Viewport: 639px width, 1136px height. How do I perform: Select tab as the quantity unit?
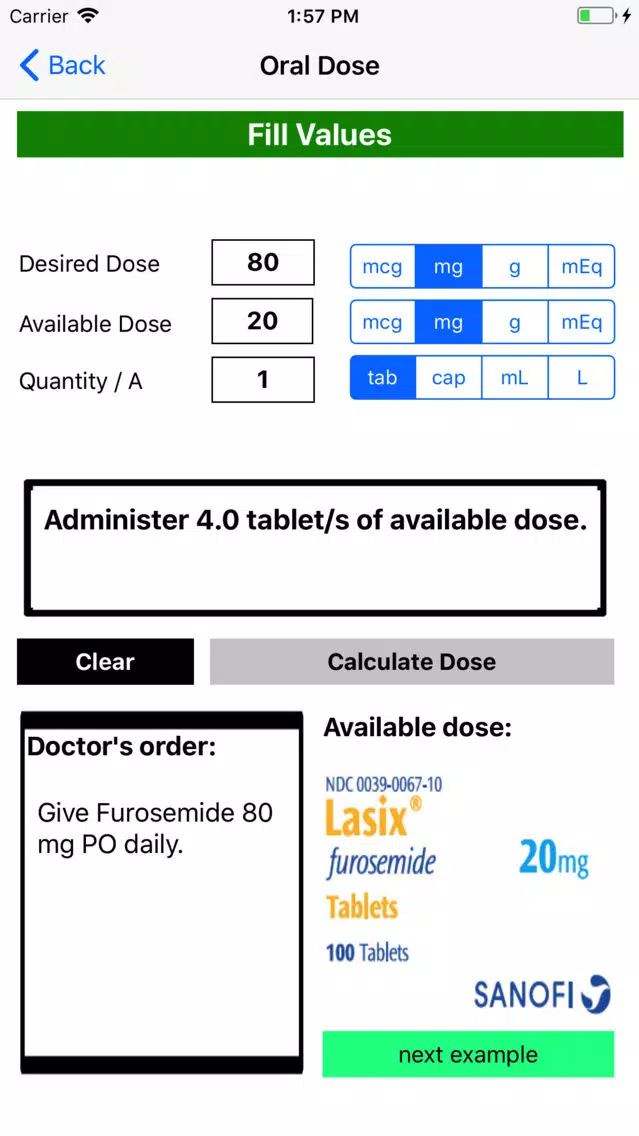(x=383, y=377)
